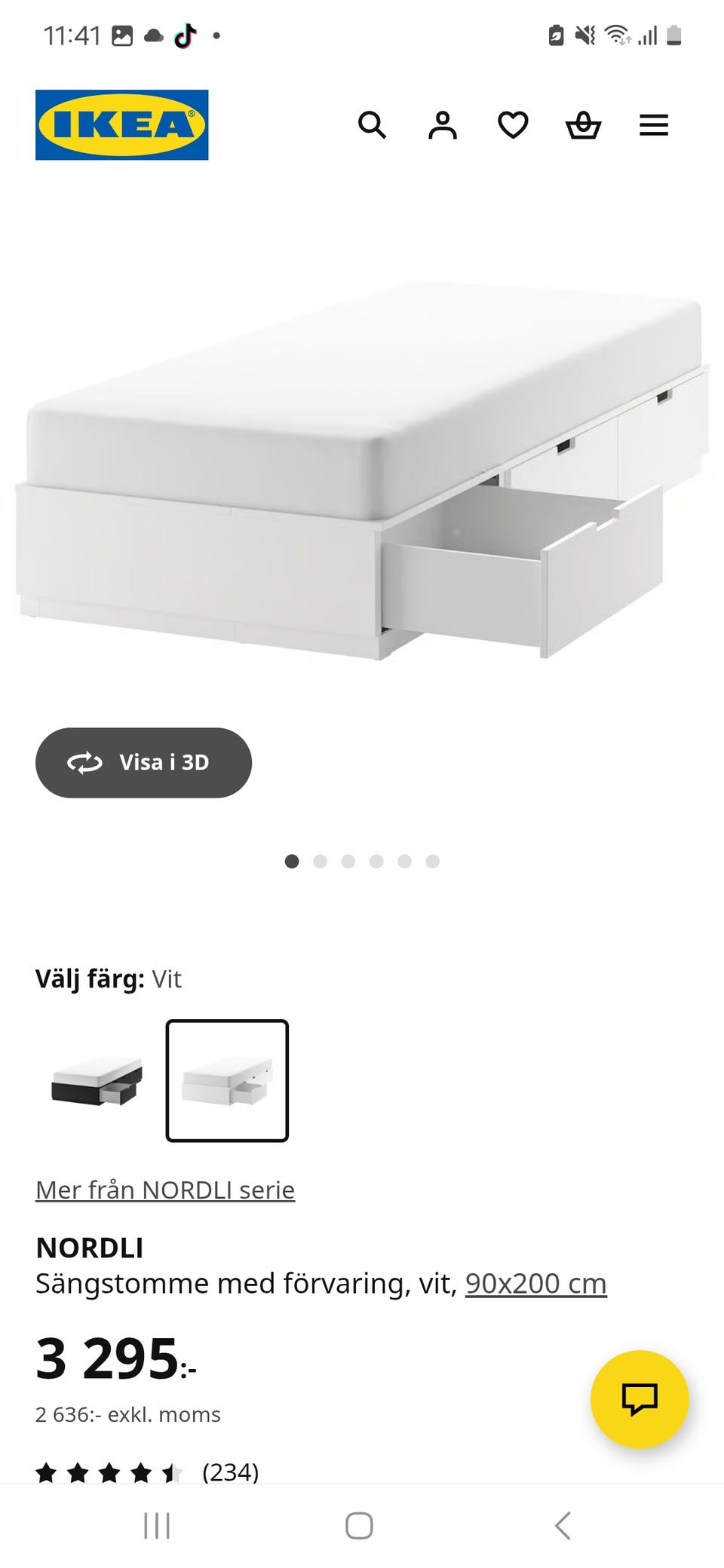
Task: Open the search icon
Action: point(373,125)
